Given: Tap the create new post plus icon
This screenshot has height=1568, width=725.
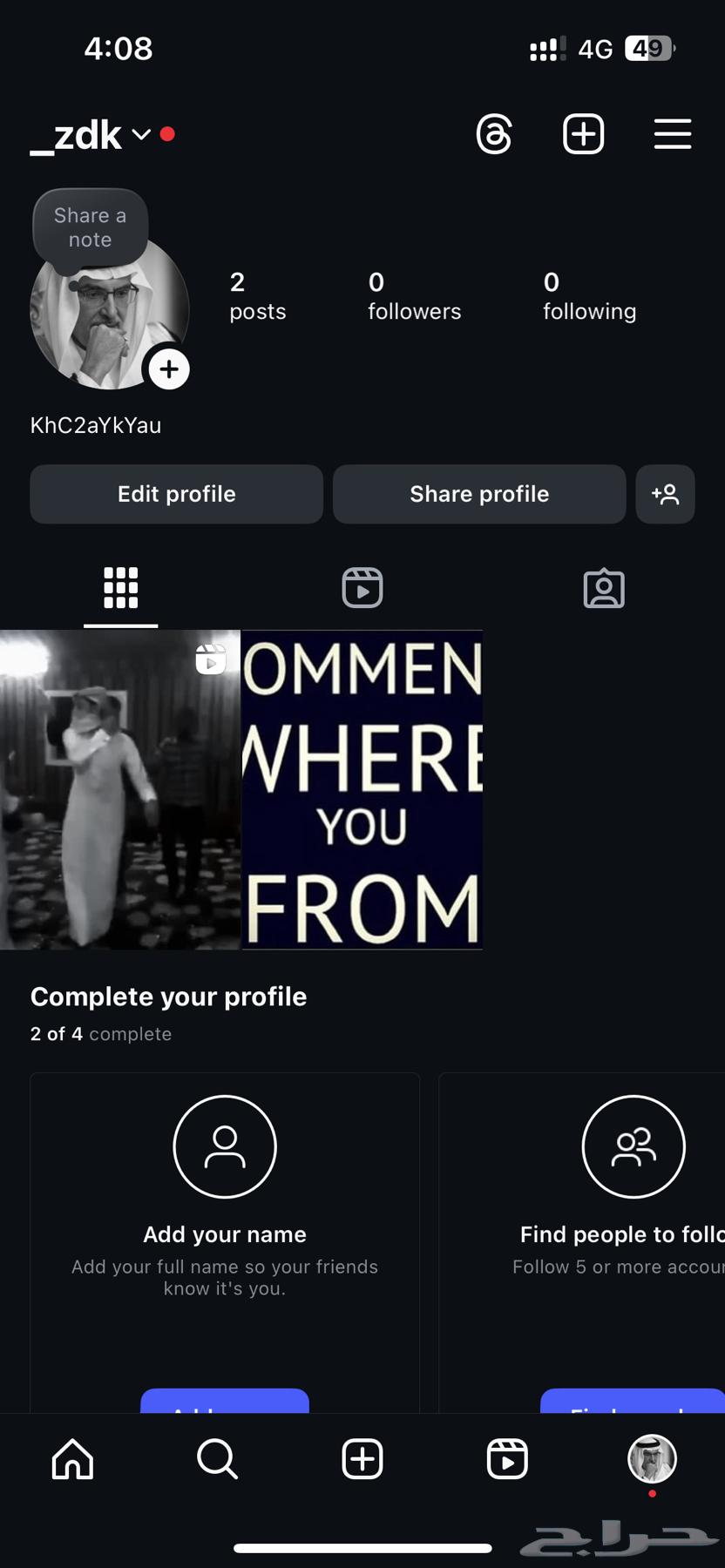Looking at the screenshot, I should (583, 133).
